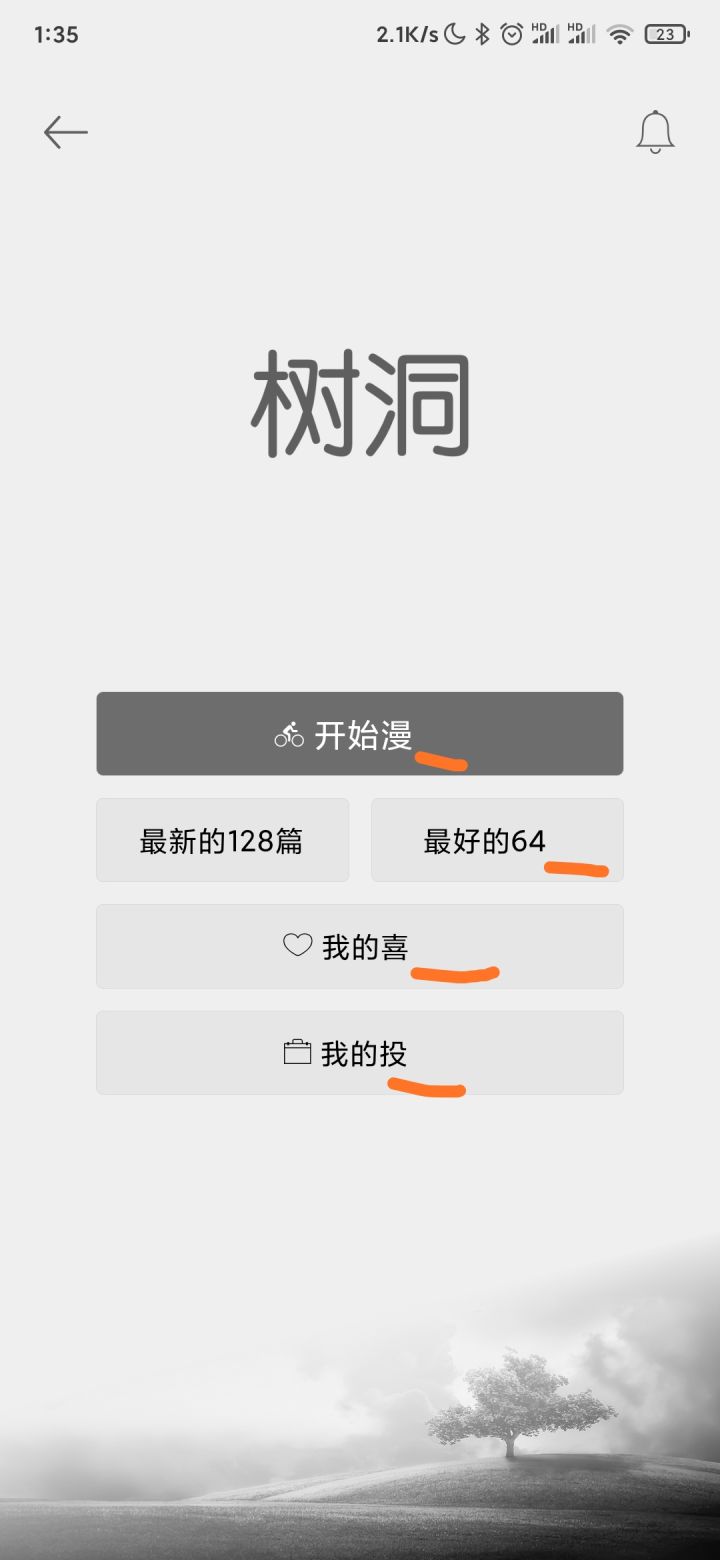Viewport: 720px width, 1560px height.
Task: Tap the heart icon beside 我的喜欢
Action: click(297, 944)
